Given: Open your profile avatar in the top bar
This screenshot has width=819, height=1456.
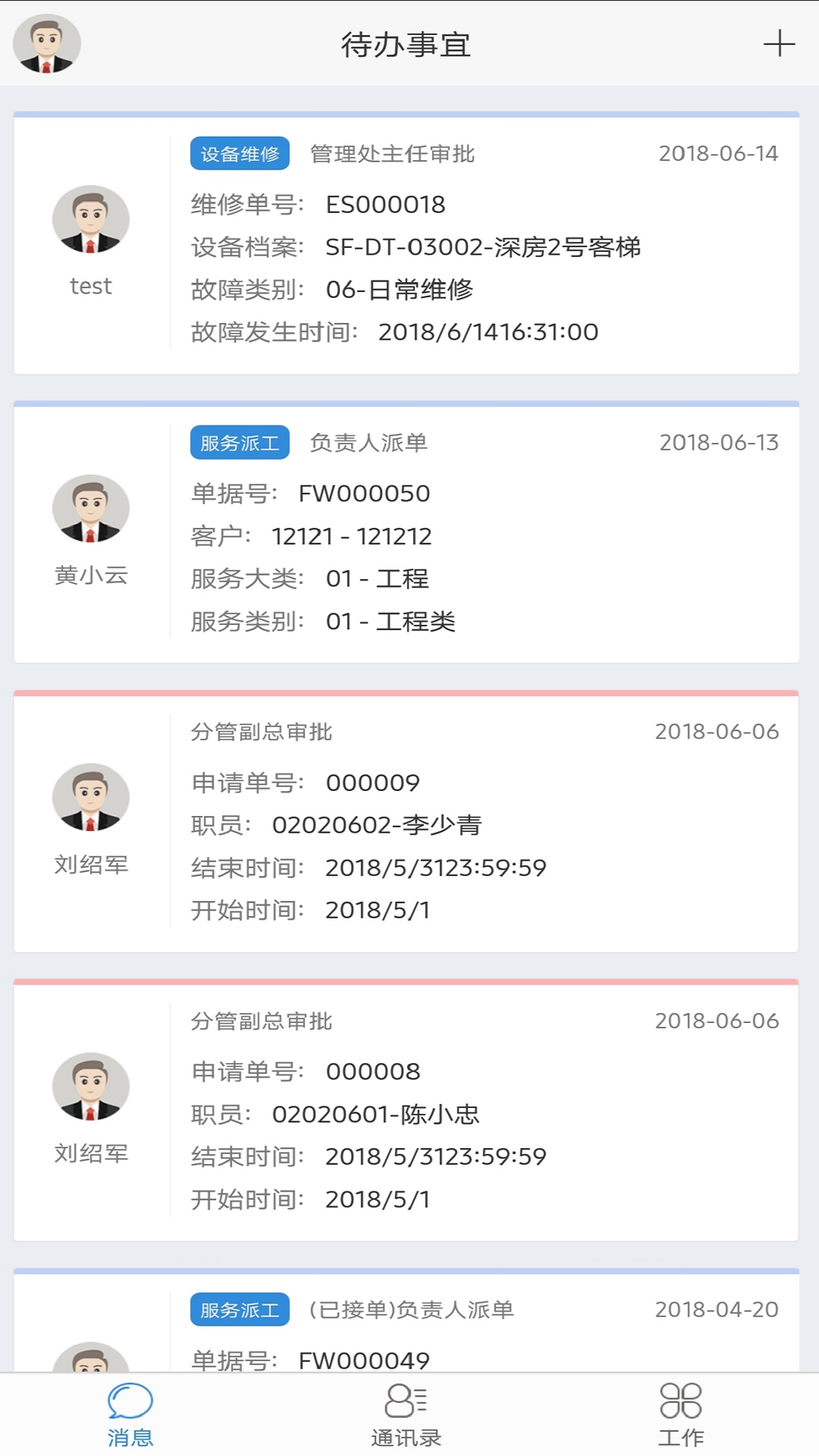Looking at the screenshot, I should pos(47,45).
